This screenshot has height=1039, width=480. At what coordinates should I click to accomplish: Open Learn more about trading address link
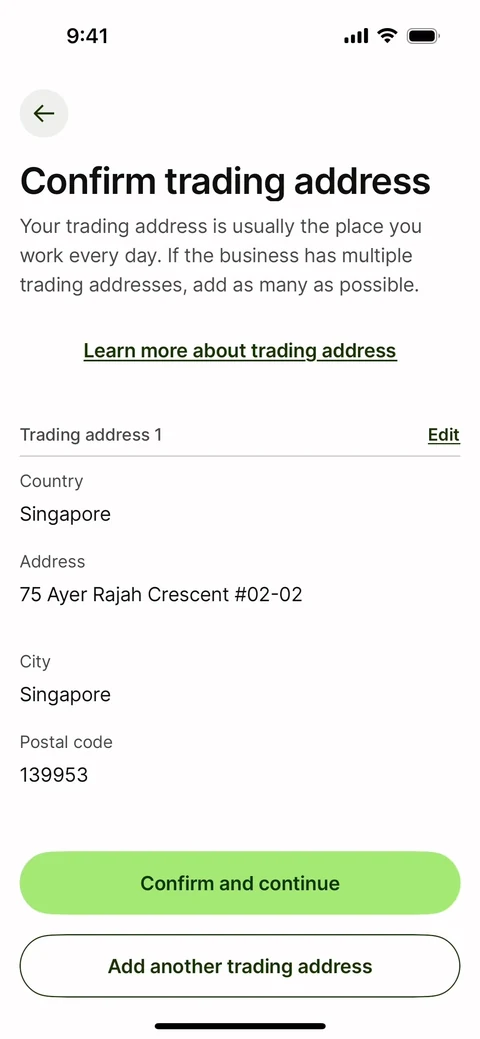coord(240,351)
